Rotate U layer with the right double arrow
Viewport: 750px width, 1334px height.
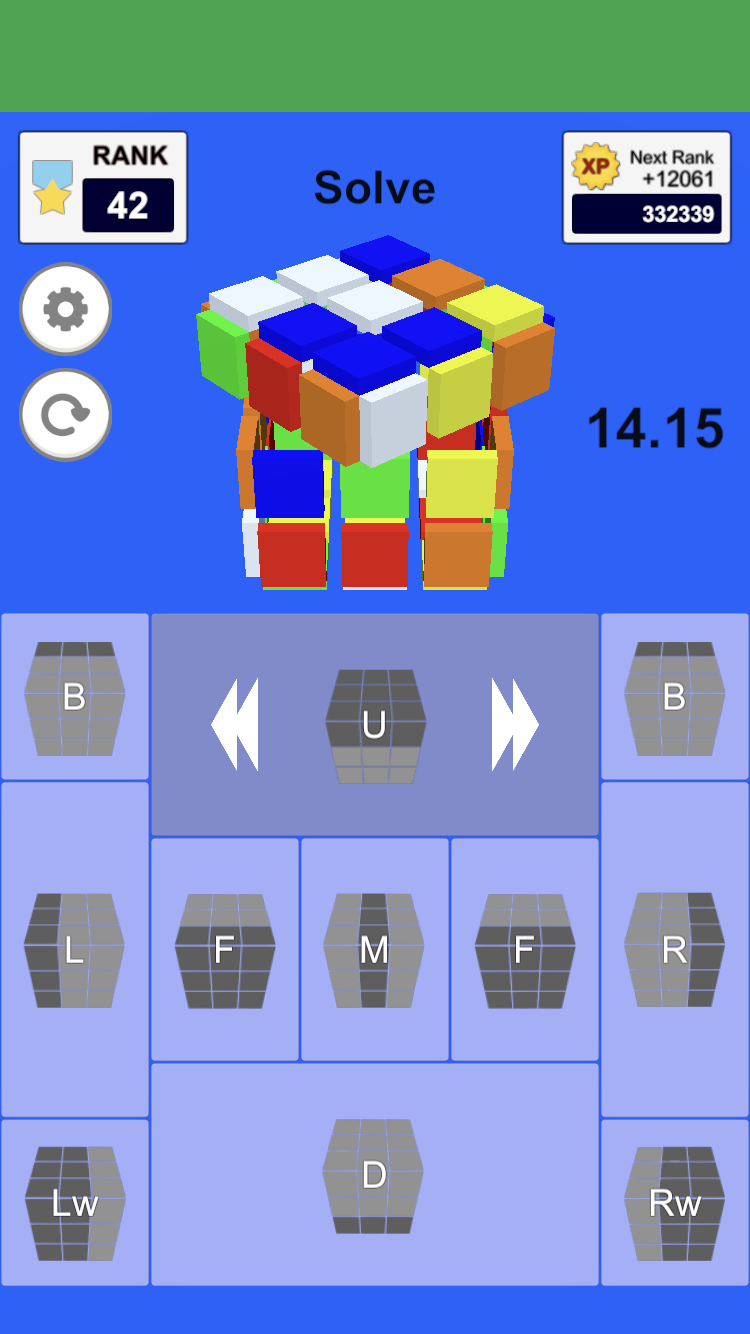tap(515, 724)
